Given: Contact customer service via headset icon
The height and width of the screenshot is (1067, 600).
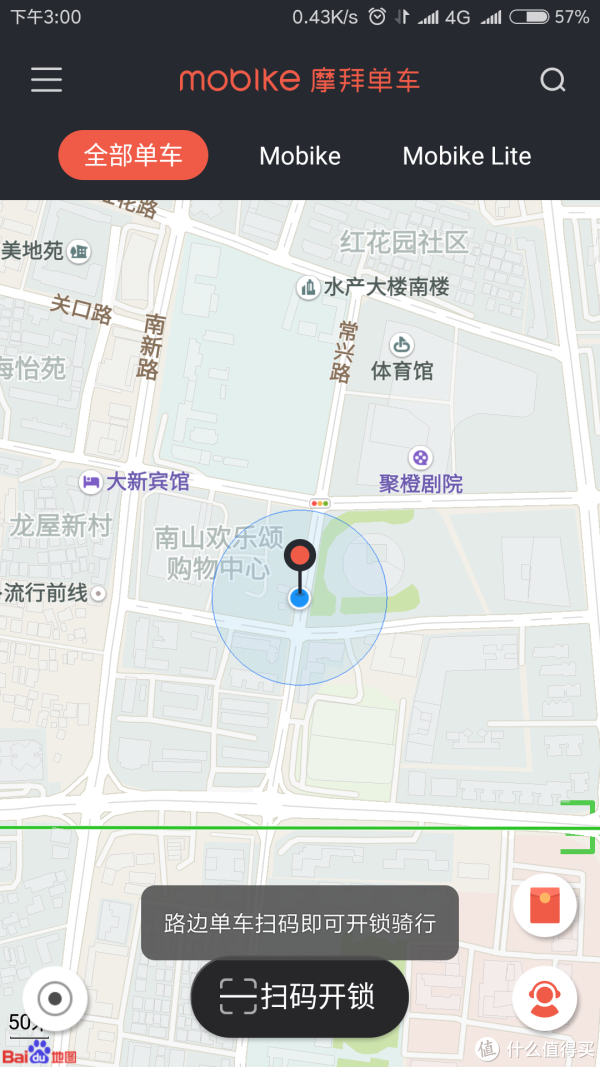Looking at the screenshot, I should tap(545, 998).
